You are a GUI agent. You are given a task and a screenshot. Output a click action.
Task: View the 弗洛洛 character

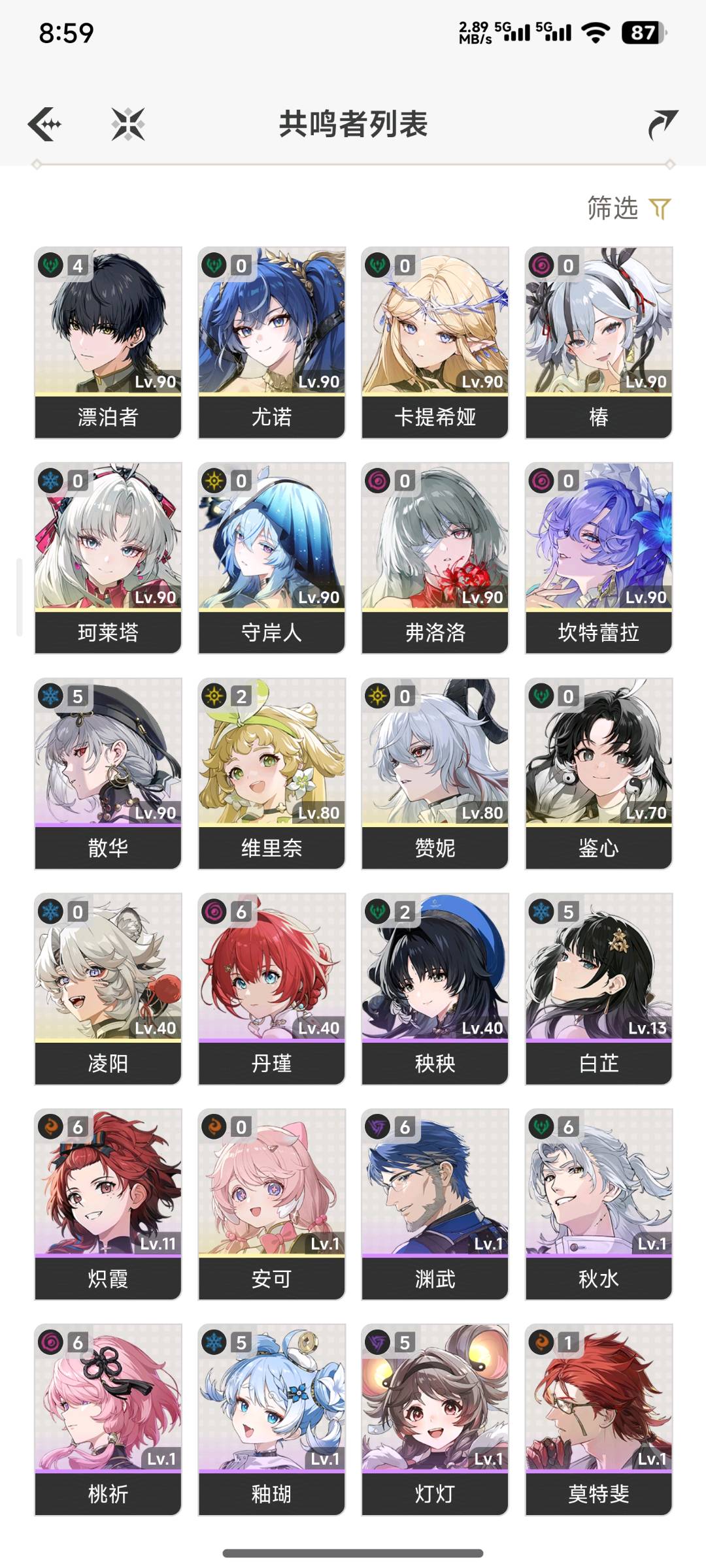(x=435, y=558)
